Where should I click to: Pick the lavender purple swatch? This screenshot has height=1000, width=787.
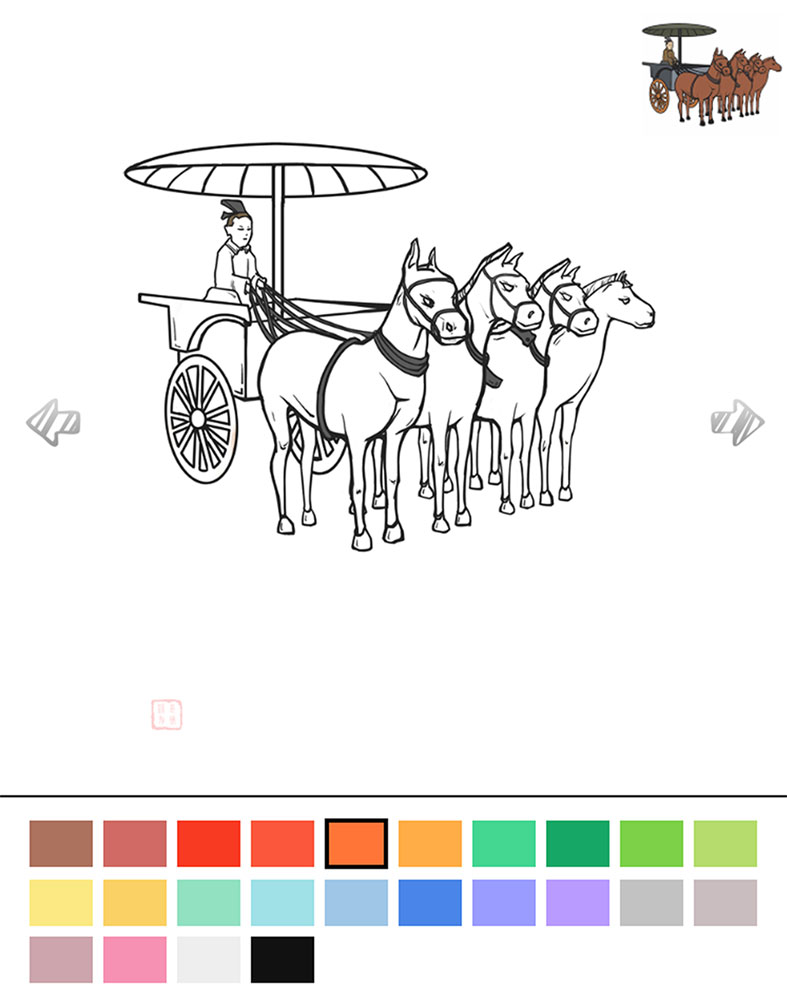click(x=577, y=902)
